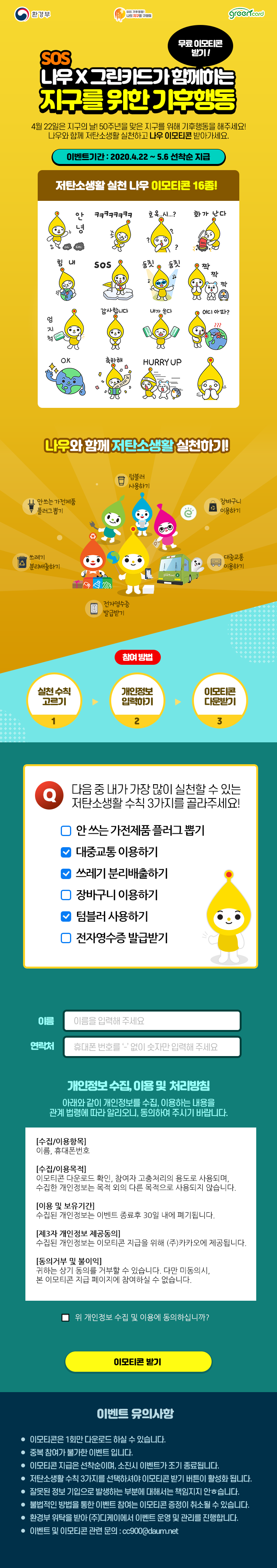Focus the 이름 name input field
This screenshot has width=277, height=1568.
point(152,1021)
